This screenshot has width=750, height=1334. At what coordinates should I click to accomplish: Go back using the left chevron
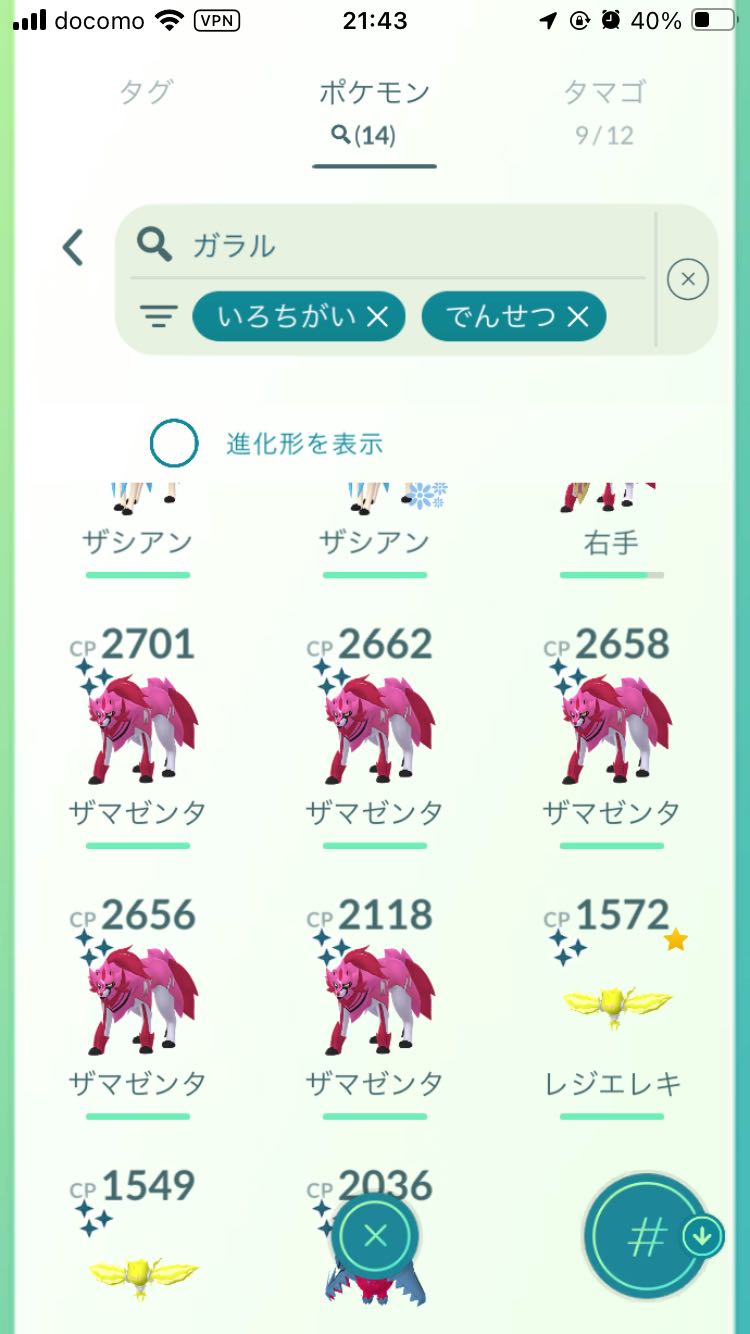tap(73, 247)
